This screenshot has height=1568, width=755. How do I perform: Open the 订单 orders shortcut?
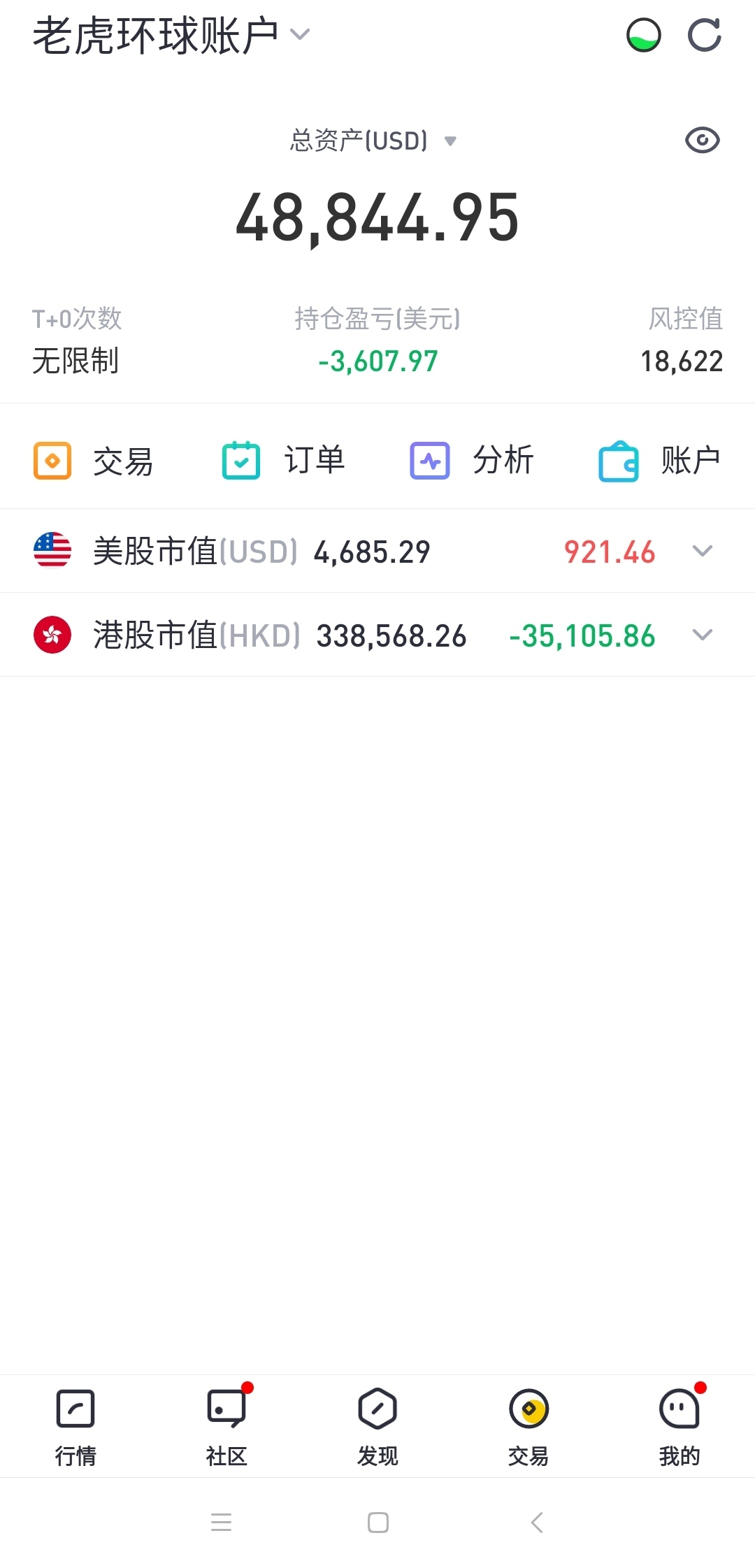pyautogui.click(x=283, y=461)
